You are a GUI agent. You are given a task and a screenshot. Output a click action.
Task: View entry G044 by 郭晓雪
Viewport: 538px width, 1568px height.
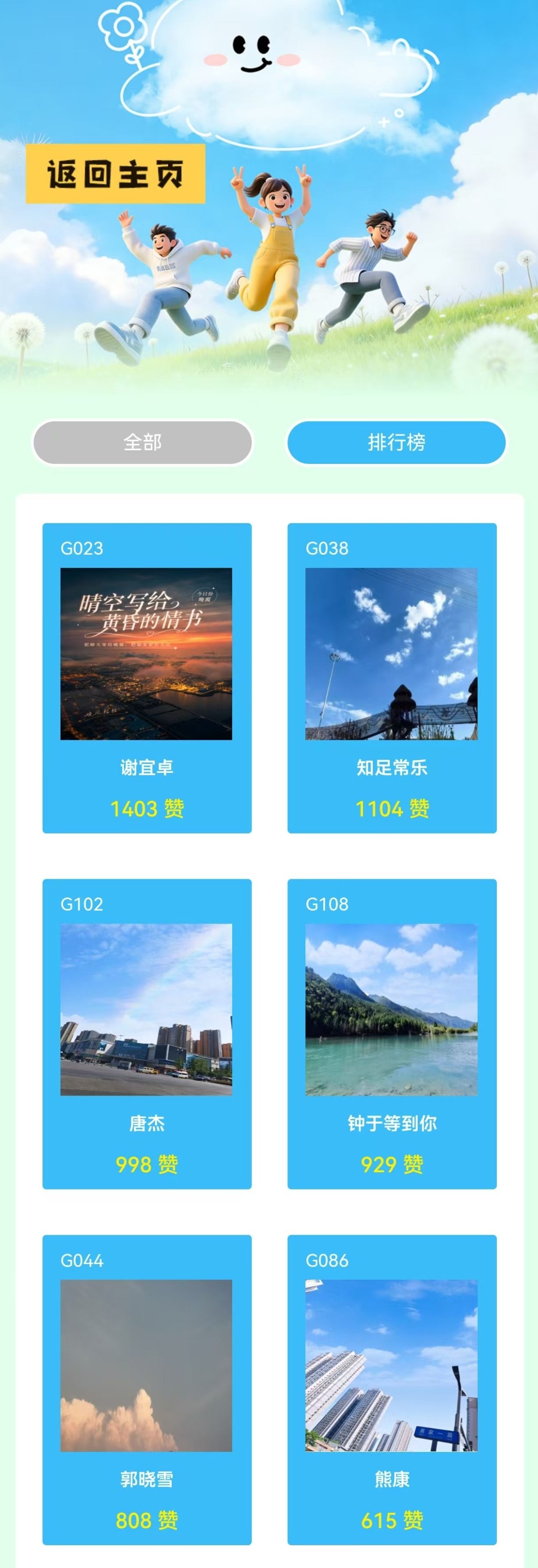pos(147,1390)
